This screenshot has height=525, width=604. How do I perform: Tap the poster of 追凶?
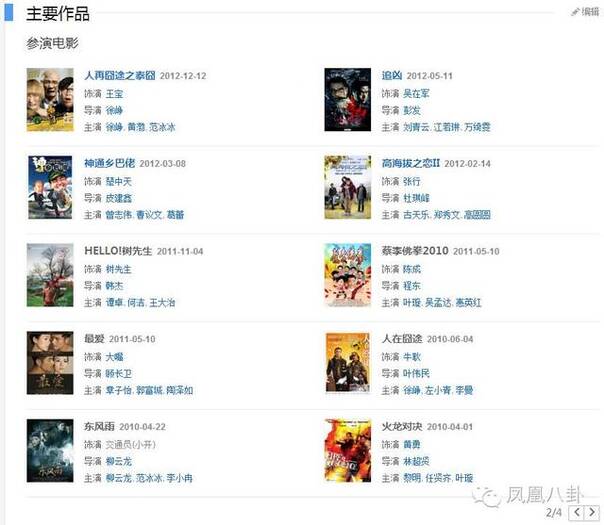(347, 99)
